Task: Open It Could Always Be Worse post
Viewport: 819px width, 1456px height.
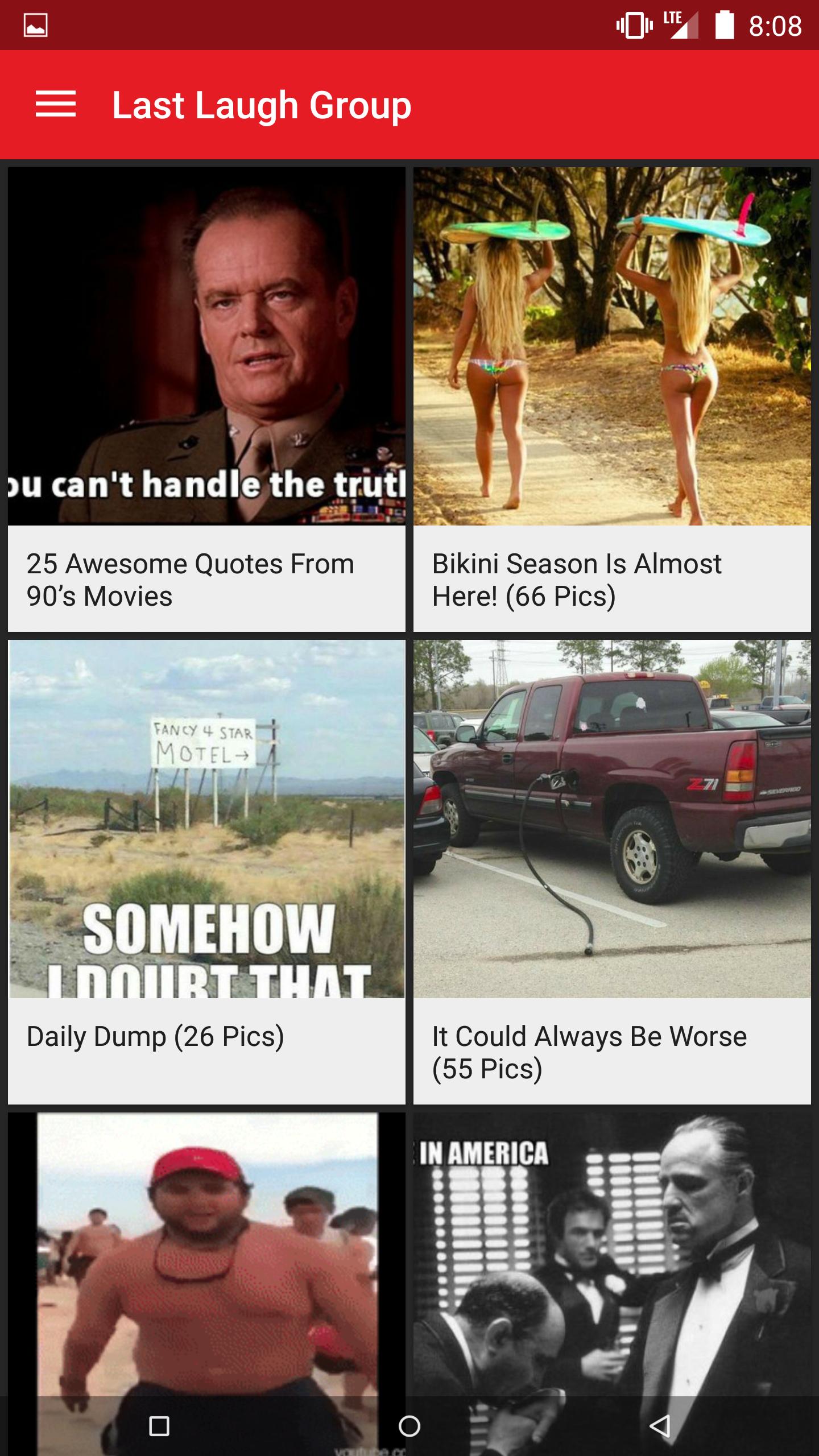Action: (612, 870)
